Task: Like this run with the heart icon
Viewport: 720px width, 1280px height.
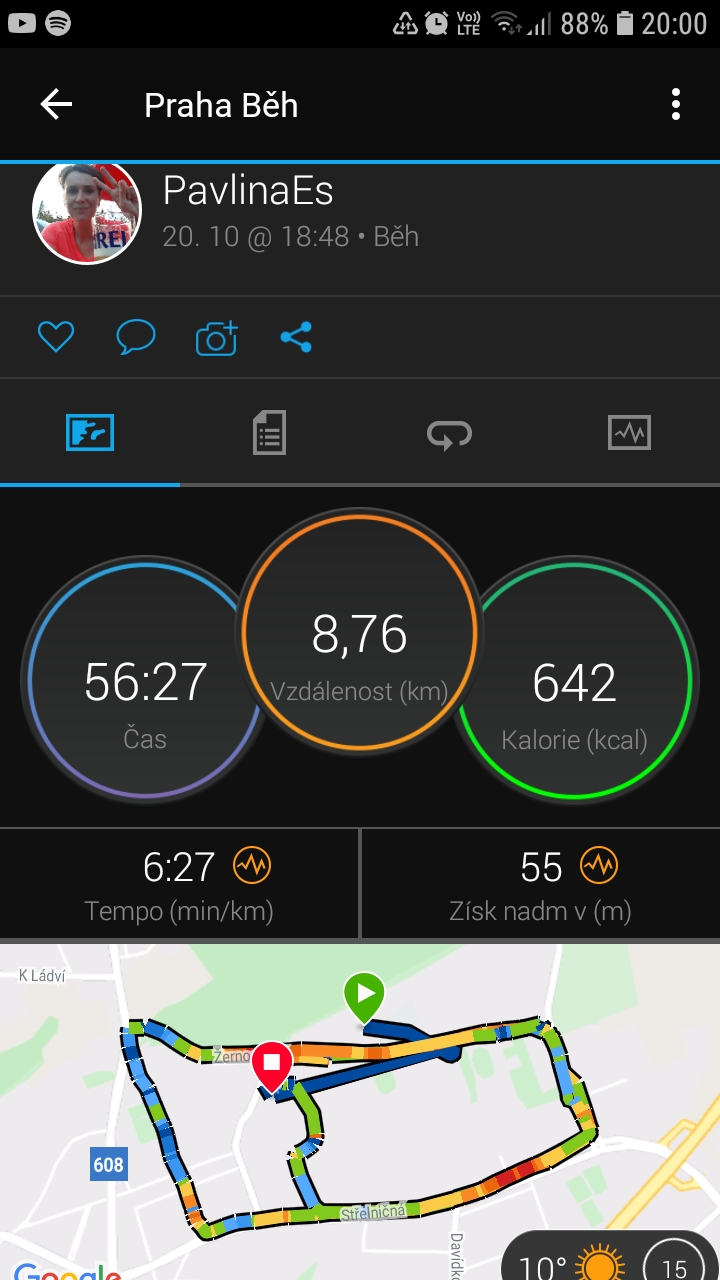Action: (x=56, y=338)
